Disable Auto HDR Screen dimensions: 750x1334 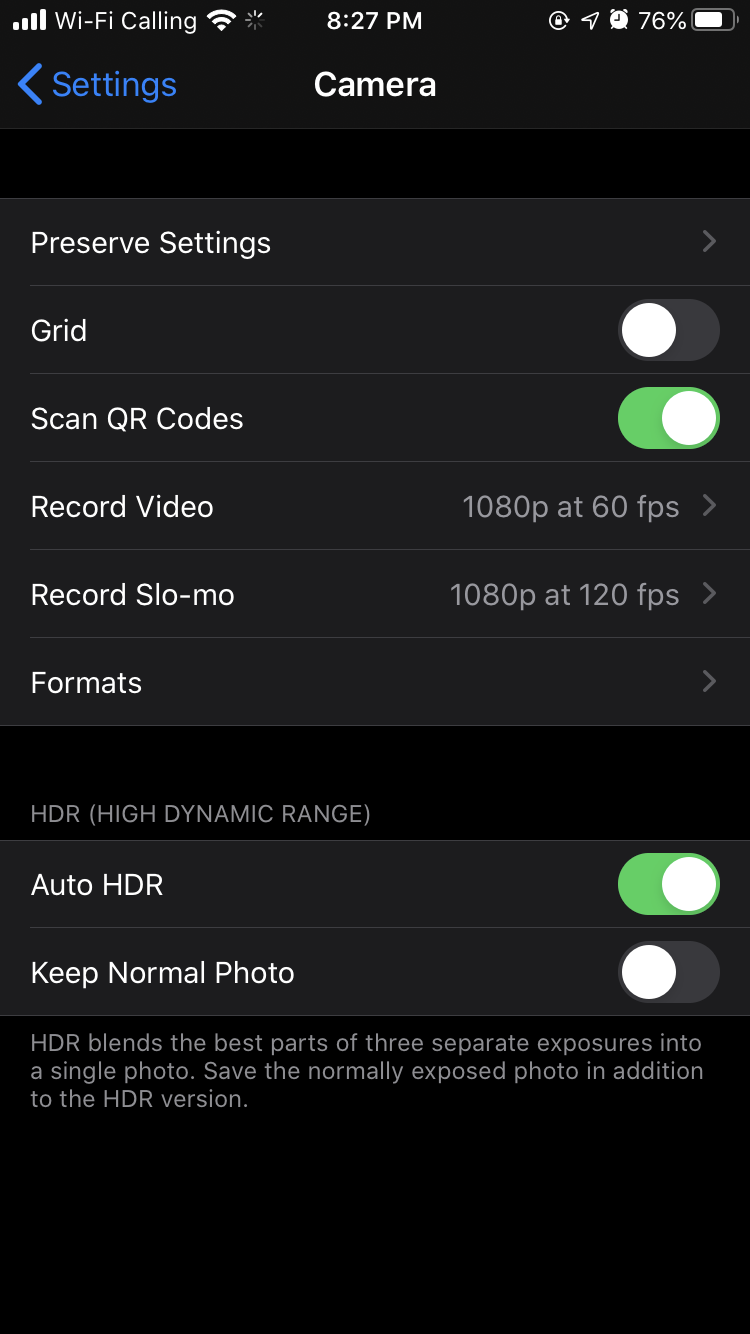coord(669,884)
